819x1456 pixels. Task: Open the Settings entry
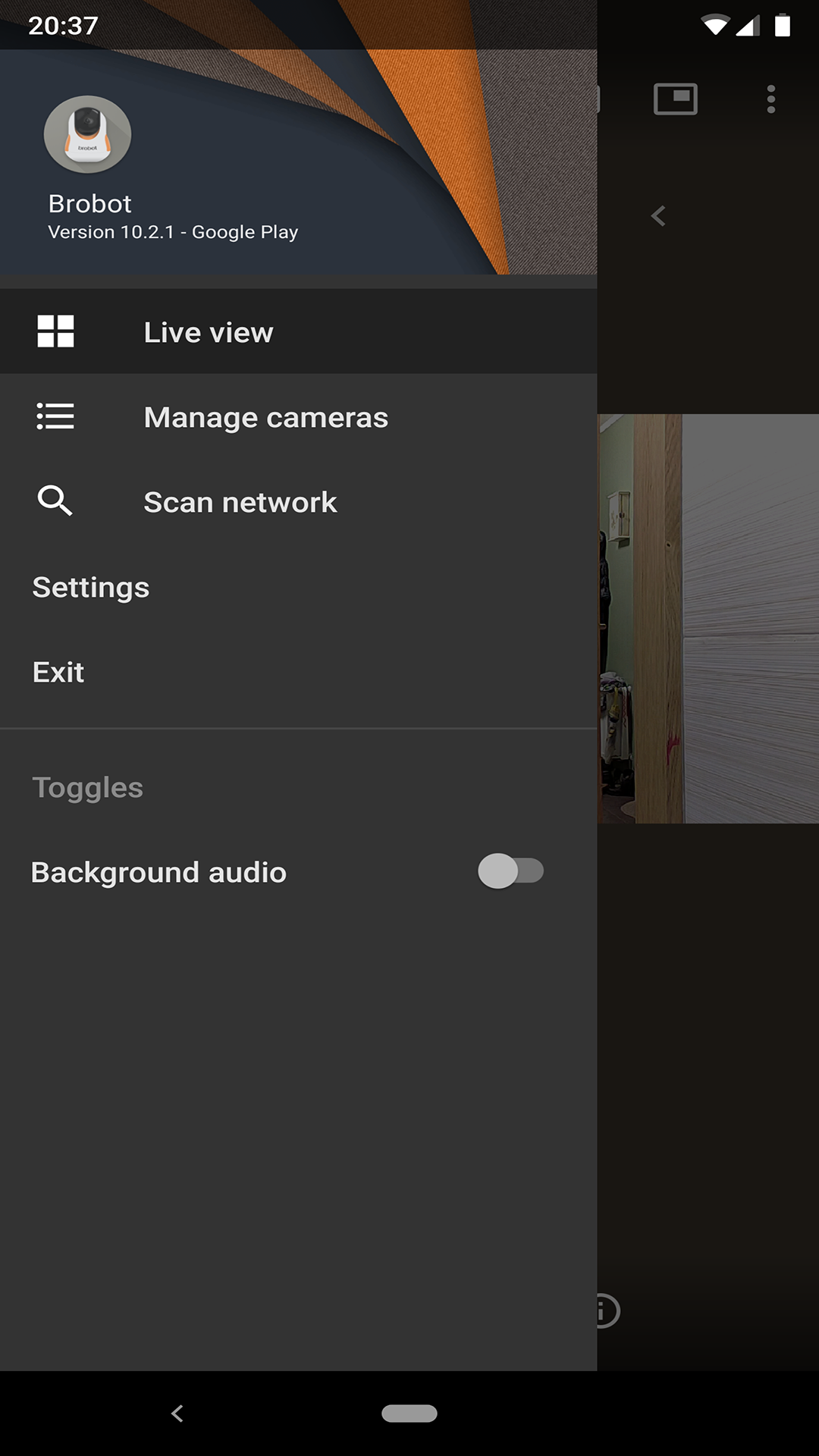tap(91, 587)
